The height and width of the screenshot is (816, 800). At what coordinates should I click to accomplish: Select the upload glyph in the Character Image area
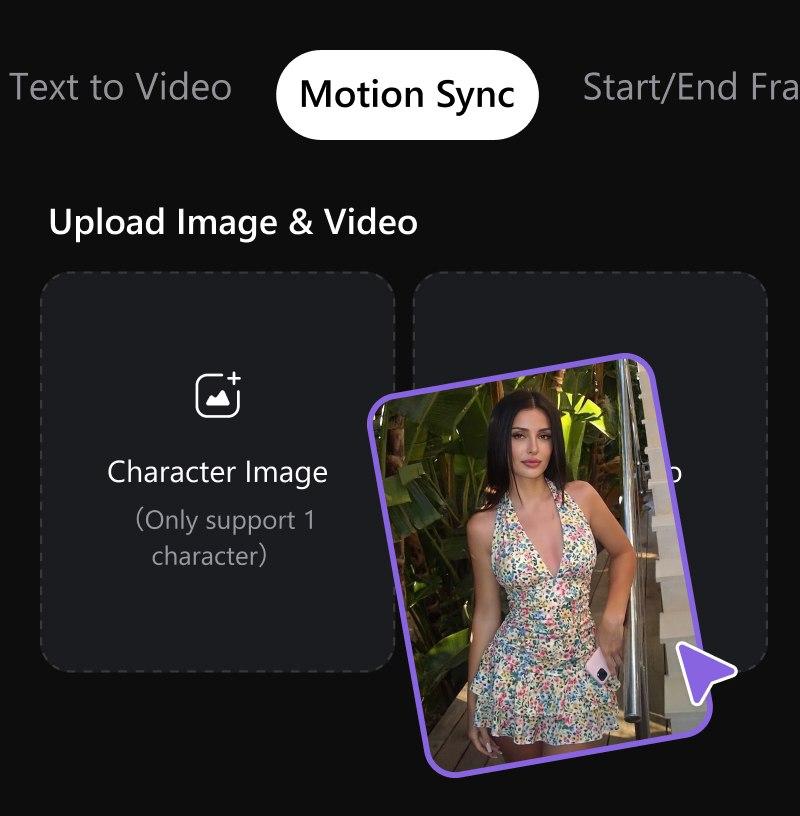219,393
